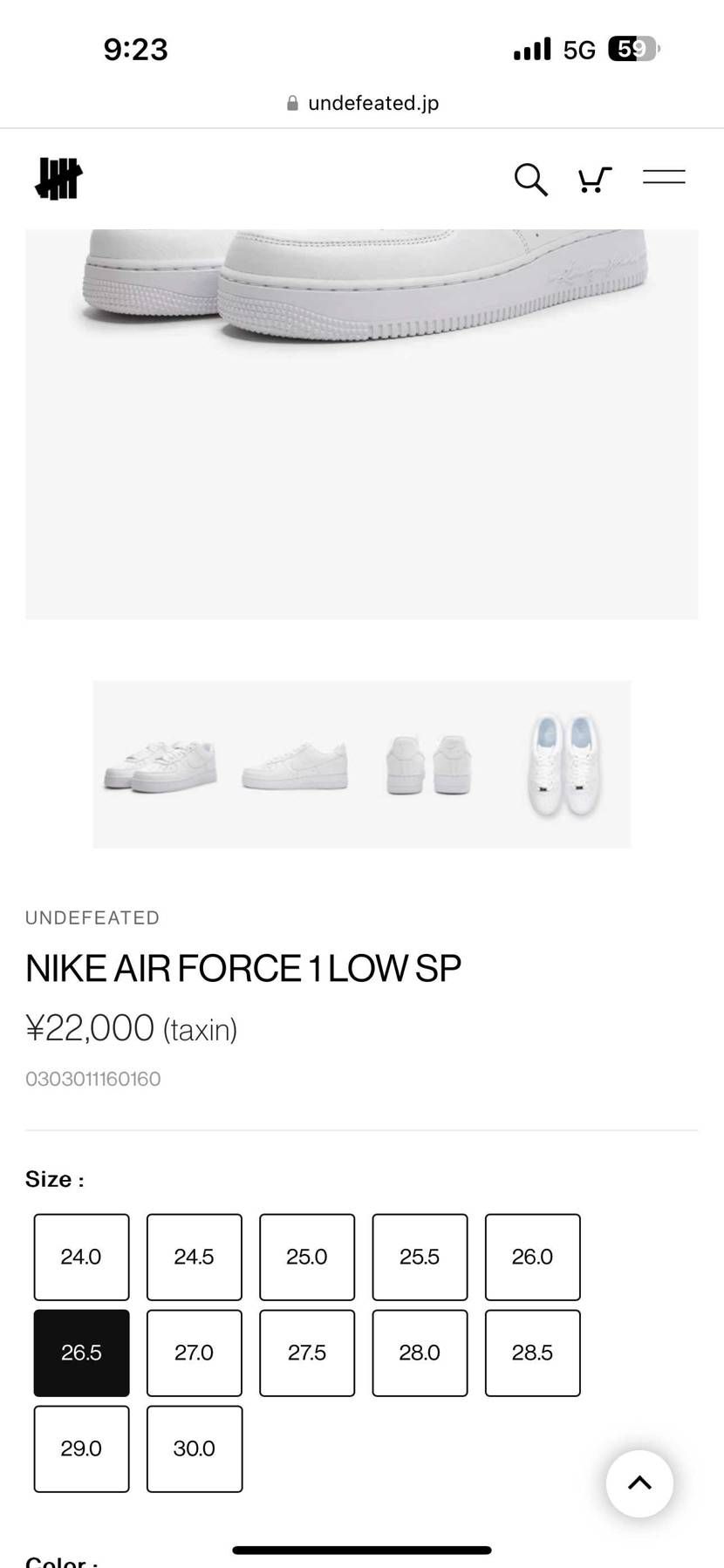Open the search magnifier icon
Viewport: 724px width, 1568px height.
click(530, 179)
